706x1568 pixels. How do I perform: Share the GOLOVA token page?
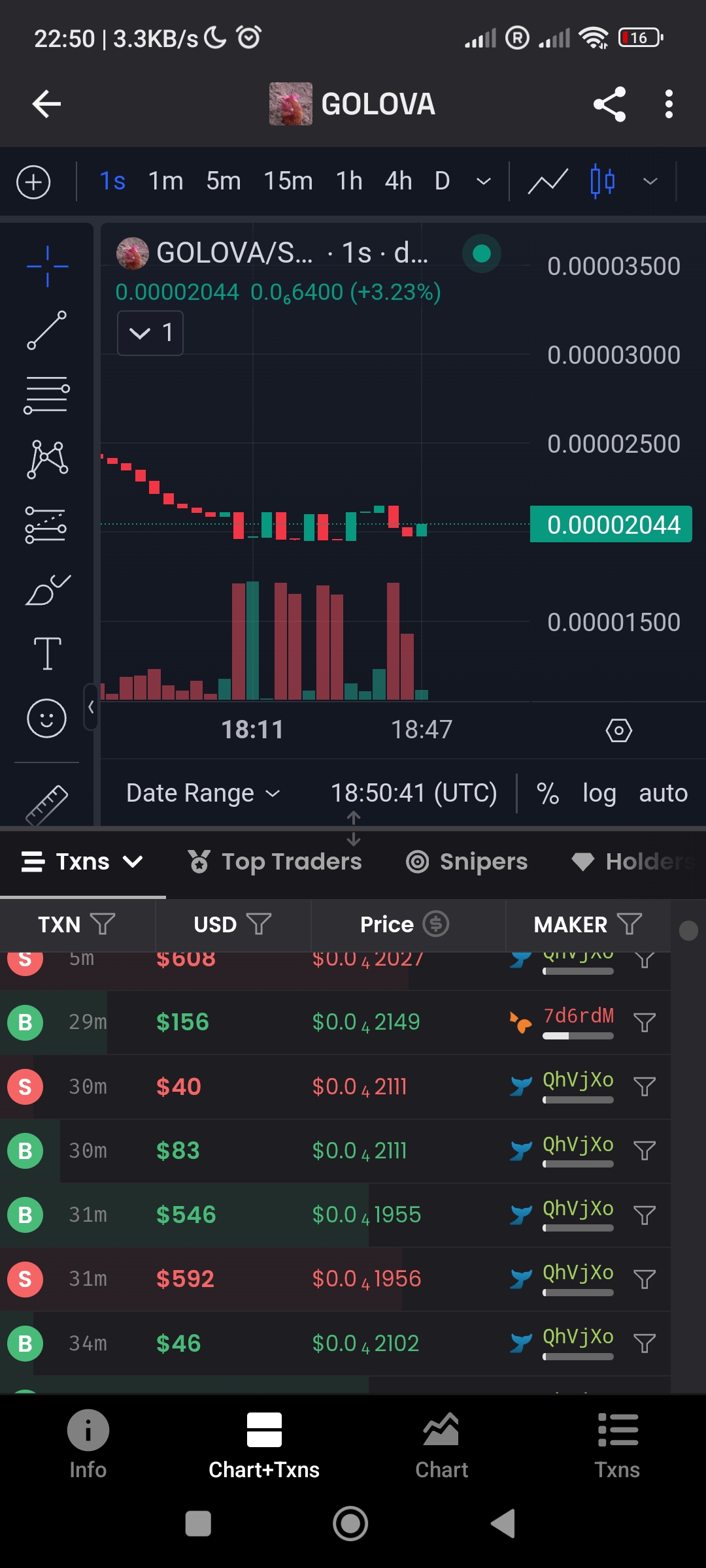pyautogui.click(x=609, y=104)
